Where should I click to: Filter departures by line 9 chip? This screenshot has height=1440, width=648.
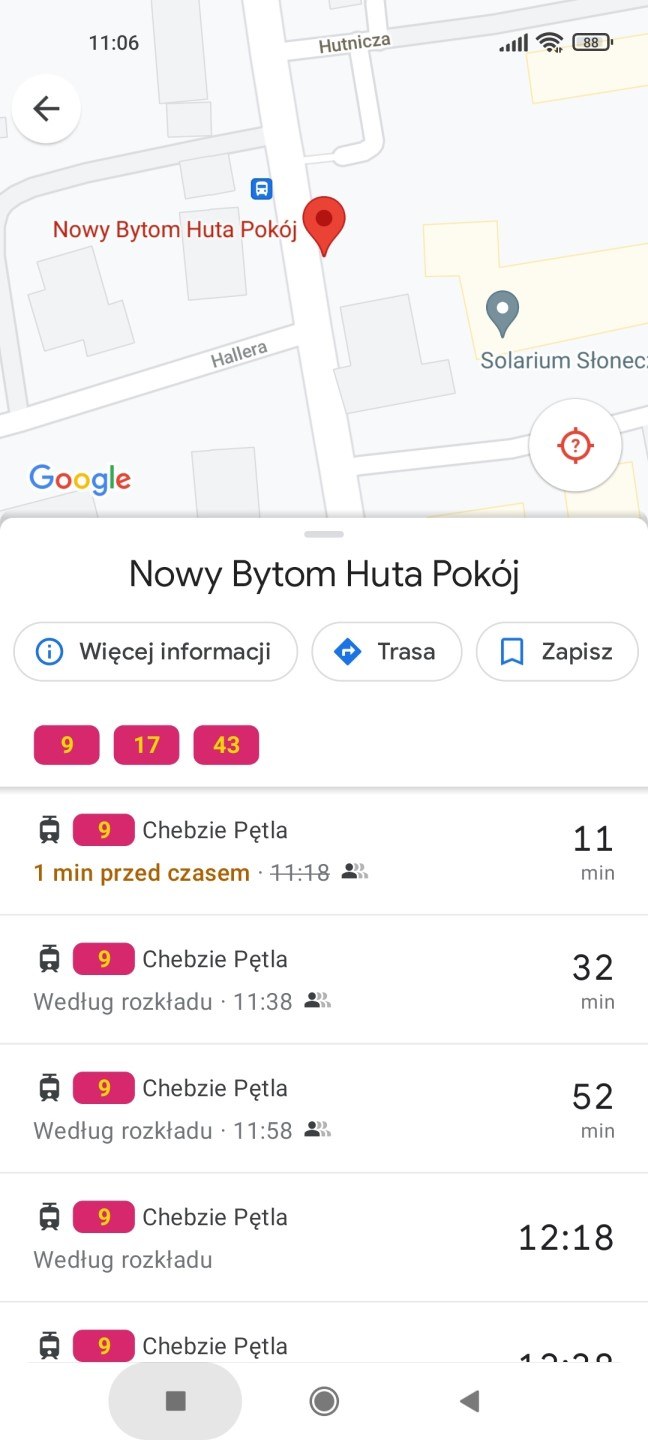point(67,745)
